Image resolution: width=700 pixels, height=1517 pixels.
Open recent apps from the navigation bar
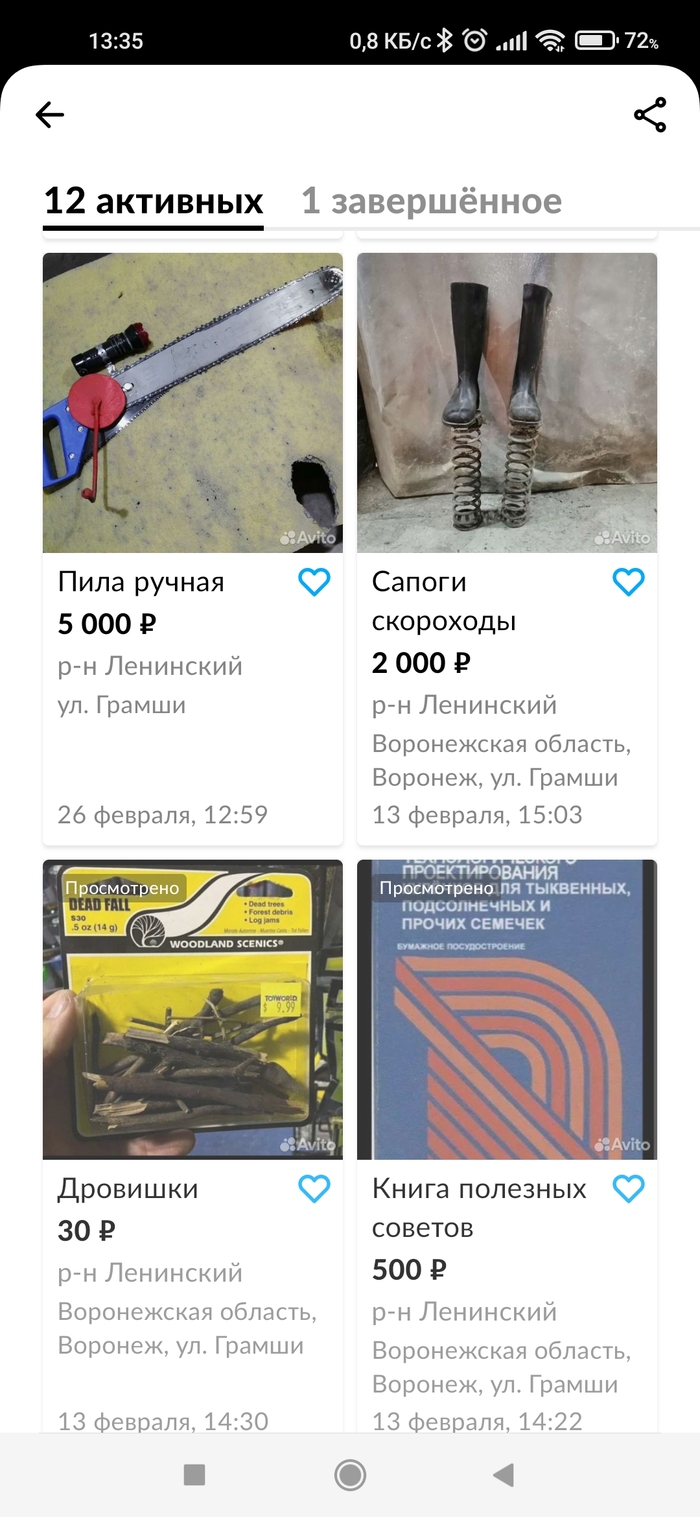(195, 1475)
